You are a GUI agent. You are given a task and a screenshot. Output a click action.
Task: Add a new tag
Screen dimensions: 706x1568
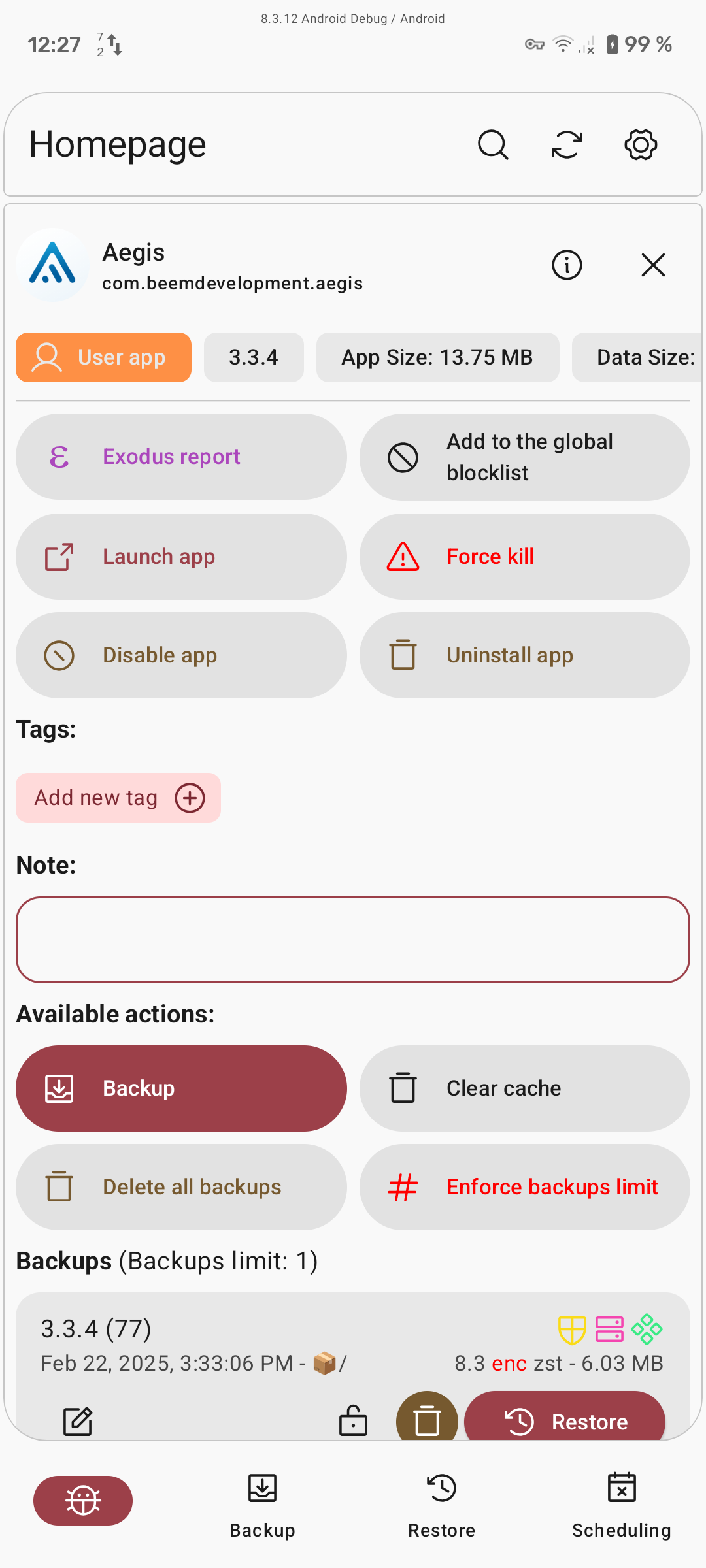pyautogui.click(x=118, y=798)
